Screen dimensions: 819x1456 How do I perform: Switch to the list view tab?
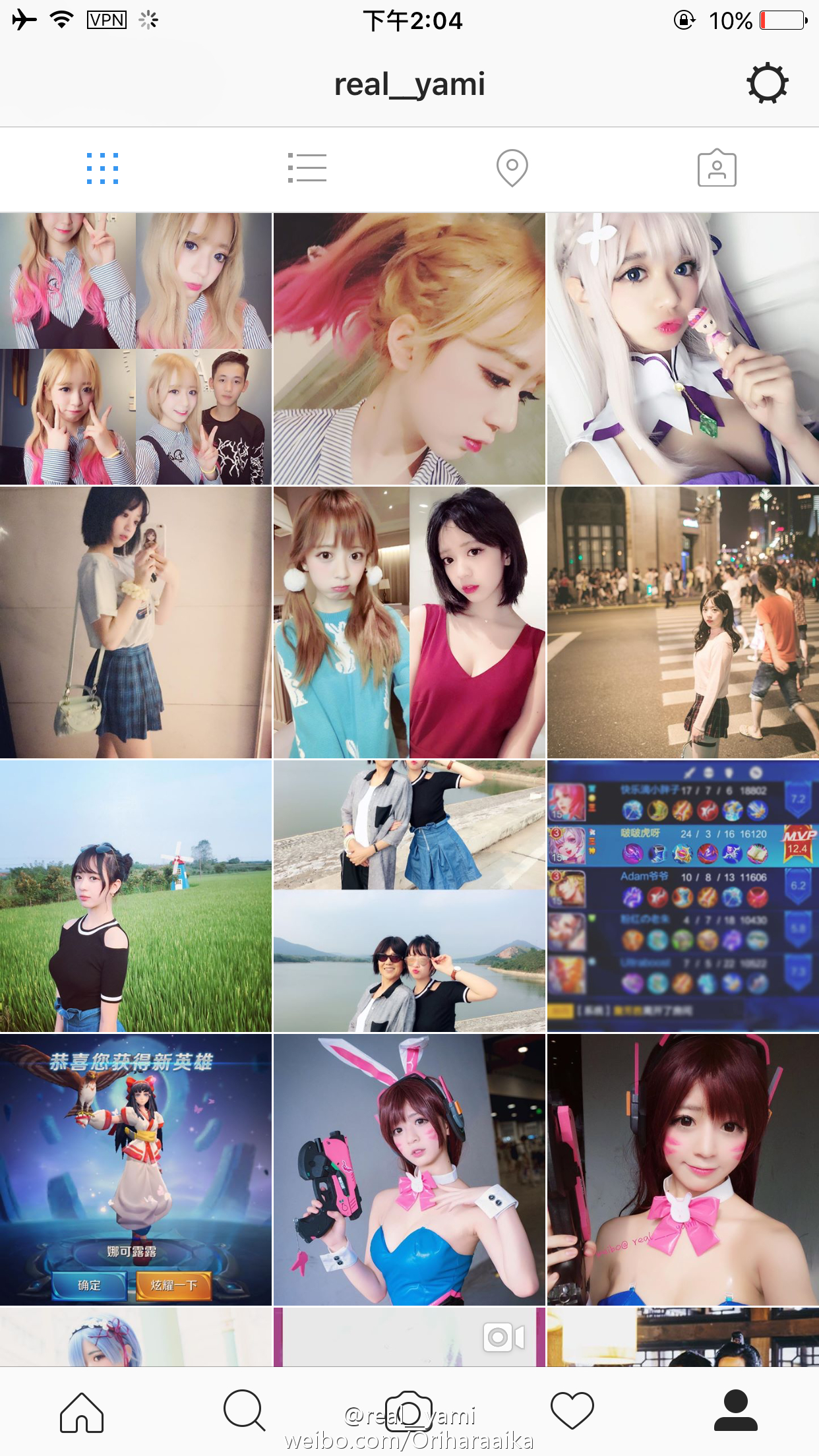click(x=307, y=168)
